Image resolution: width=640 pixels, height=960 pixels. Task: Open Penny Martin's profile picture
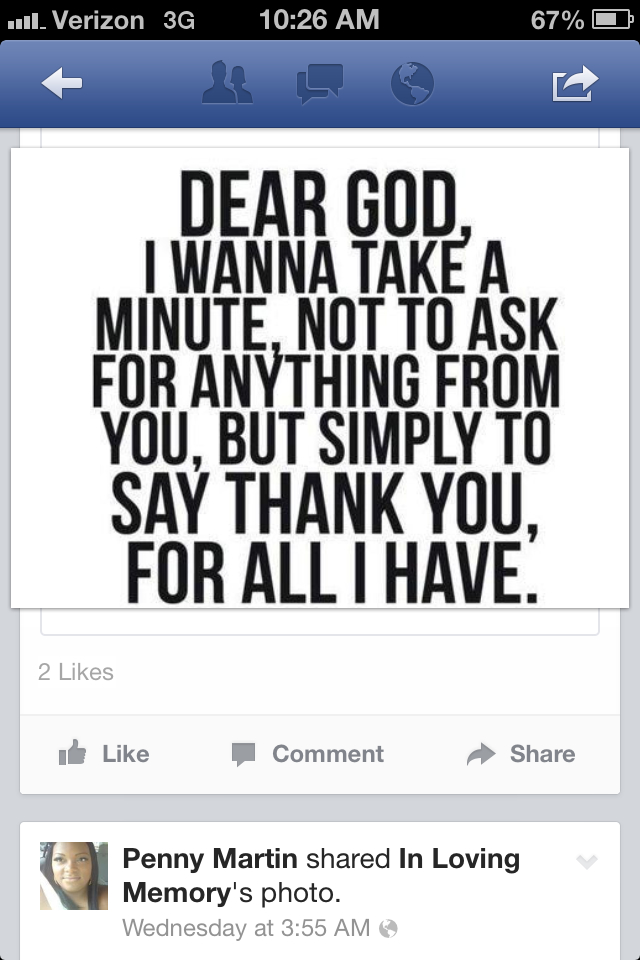coord(74,876)
